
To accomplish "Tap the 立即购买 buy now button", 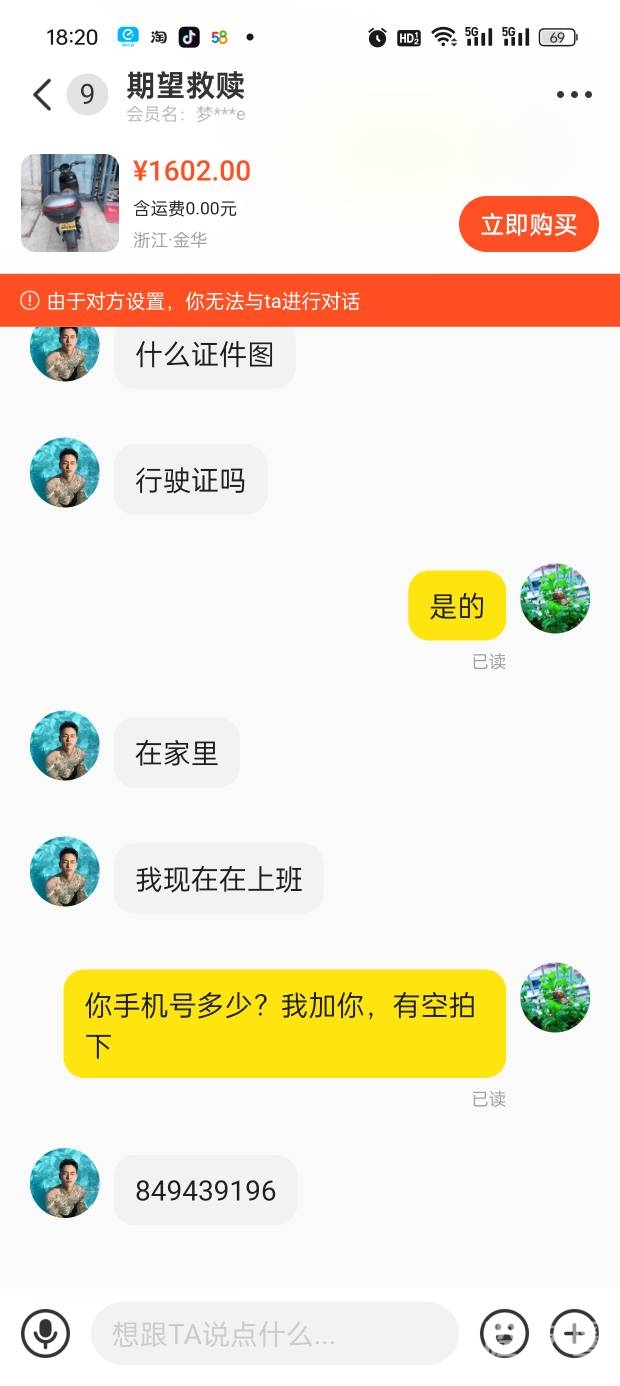I will (528, 224).
